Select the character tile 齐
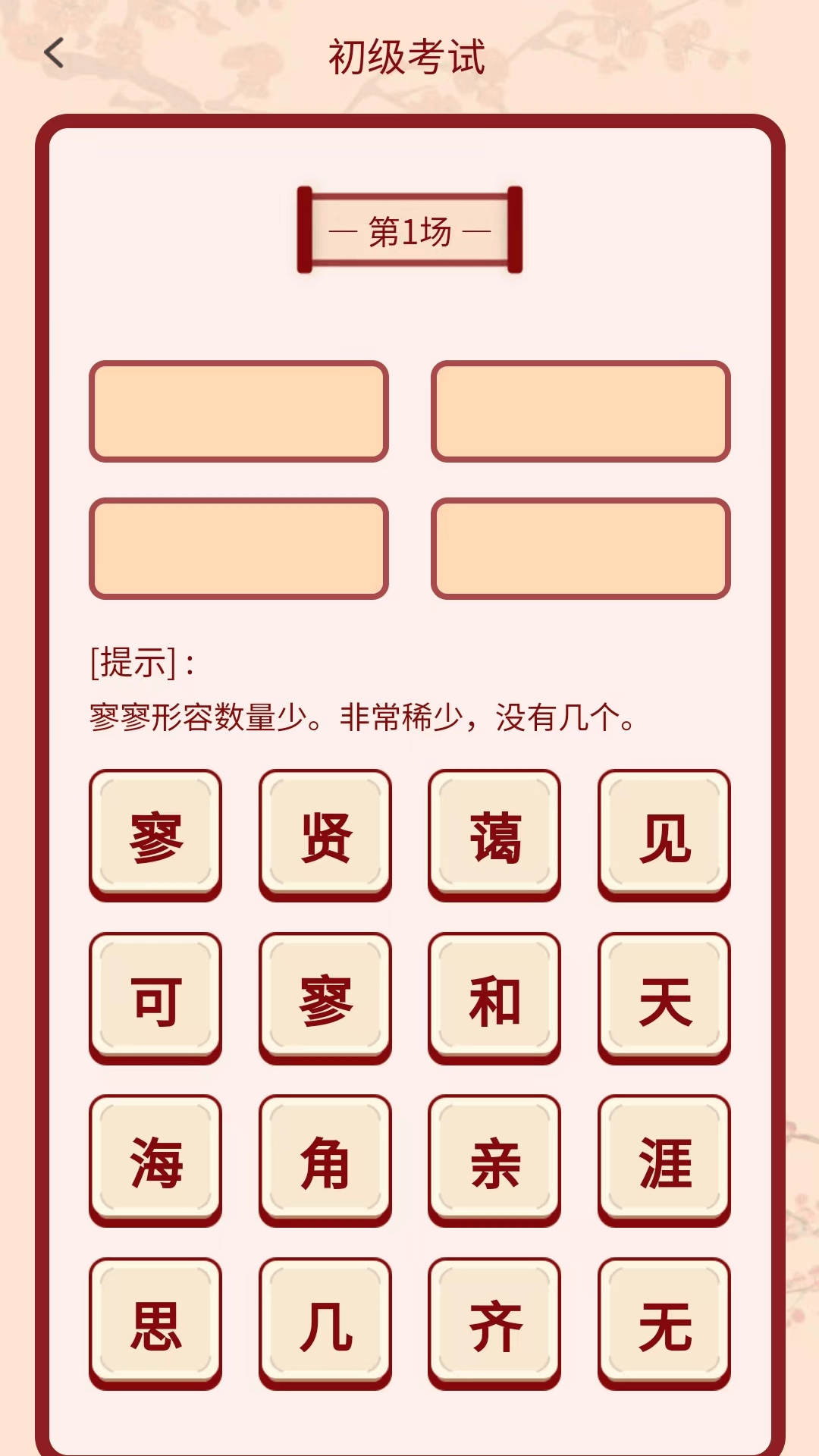 (494, 1323)
